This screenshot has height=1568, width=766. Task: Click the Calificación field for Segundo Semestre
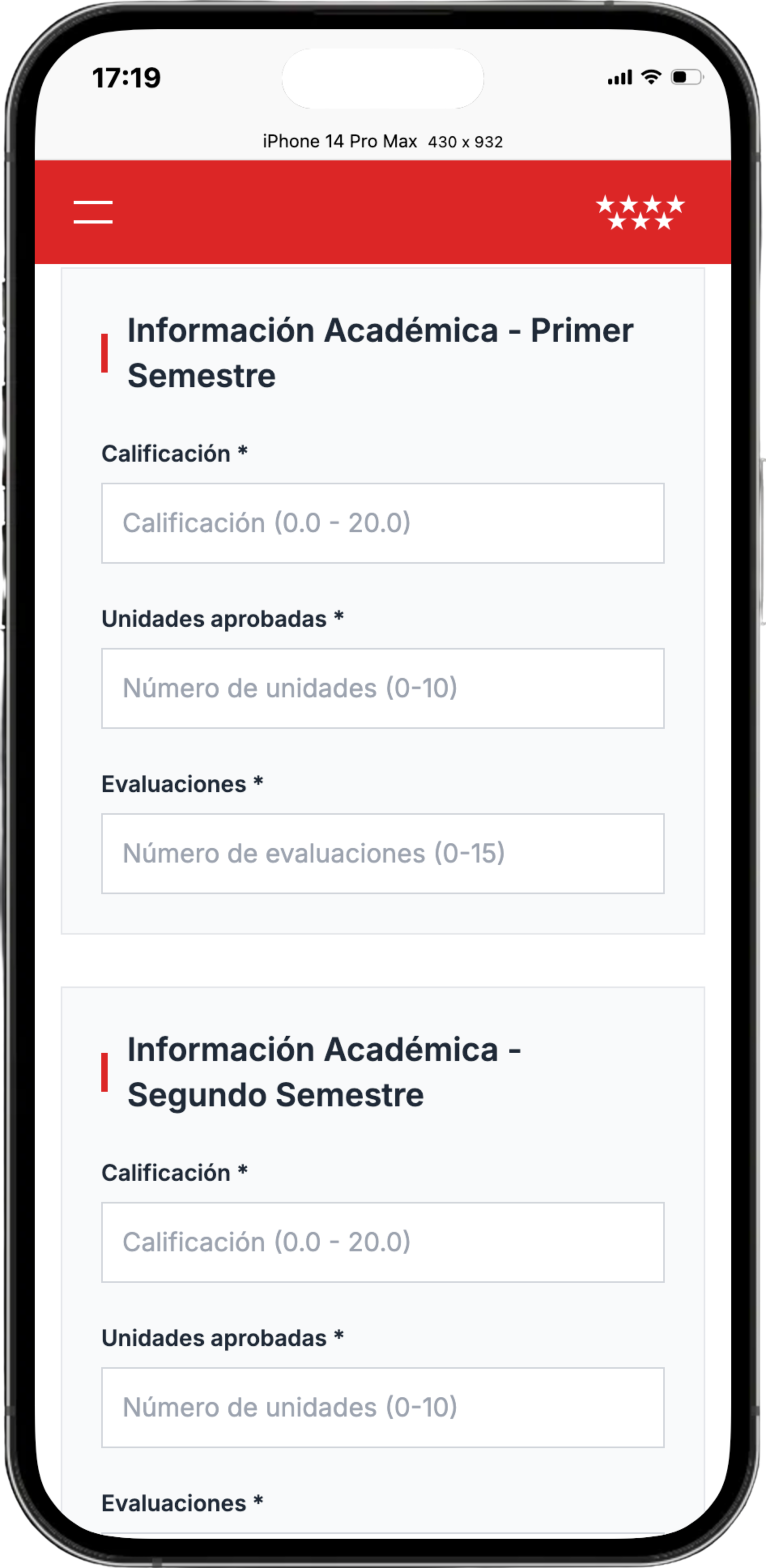[382, 1242]
